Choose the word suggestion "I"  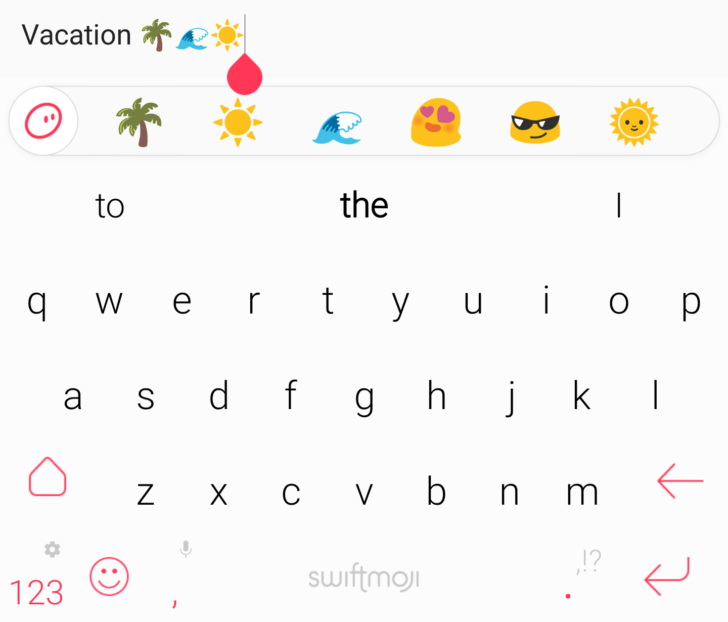618,205
